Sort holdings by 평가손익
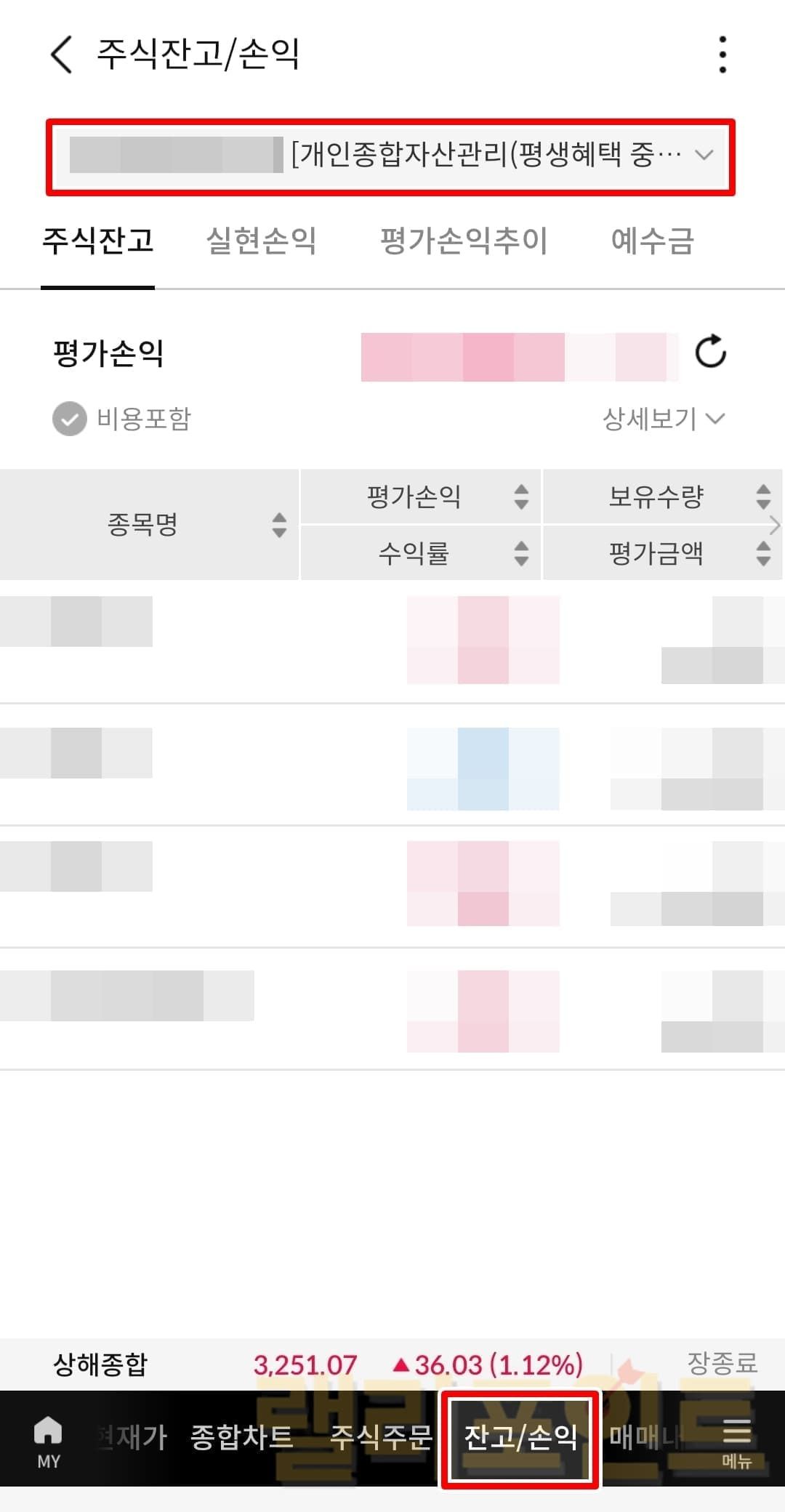This screenshot has width=785, height=1512. click(x=420, y=496)
